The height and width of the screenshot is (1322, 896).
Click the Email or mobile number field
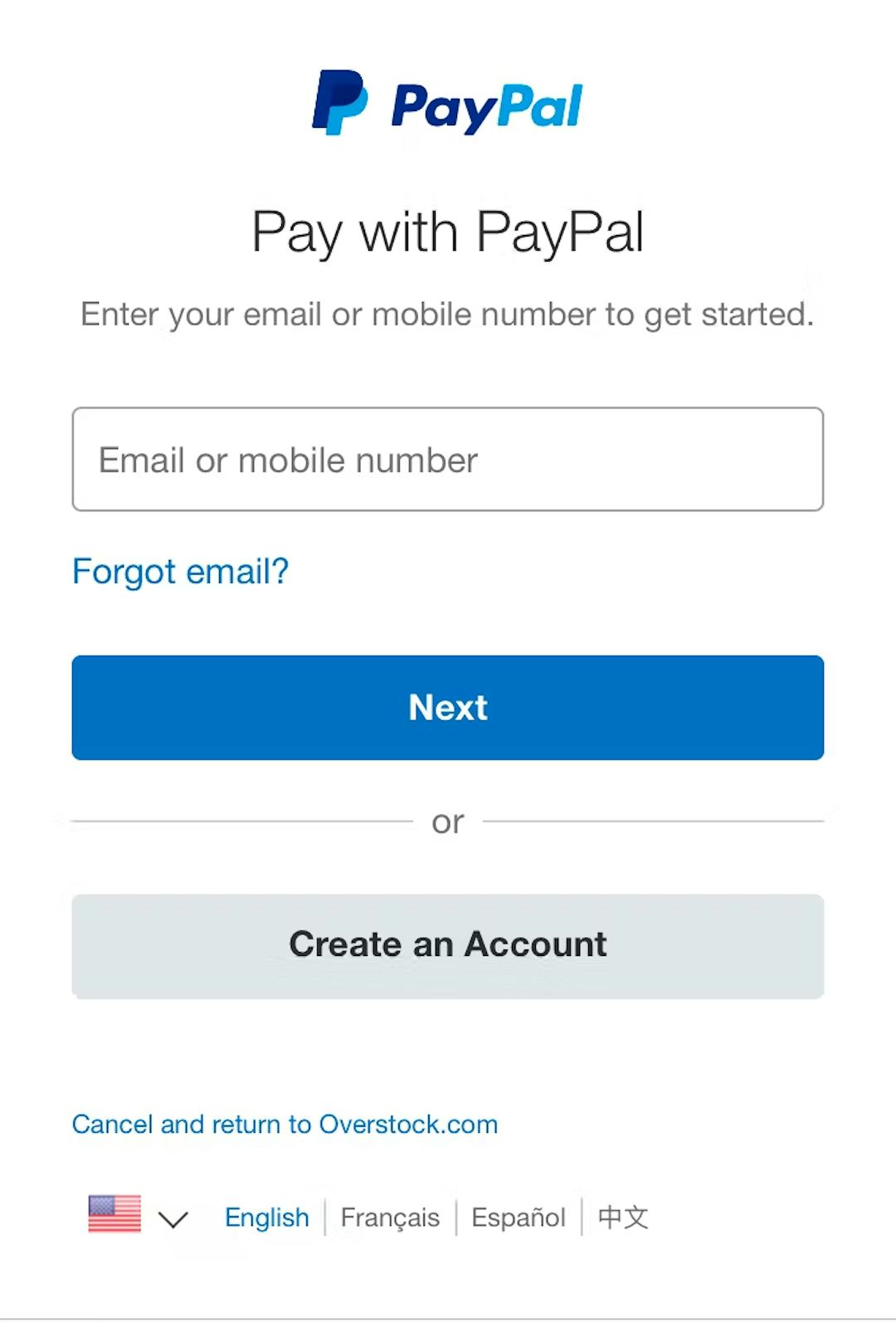(x=447, y=458)
